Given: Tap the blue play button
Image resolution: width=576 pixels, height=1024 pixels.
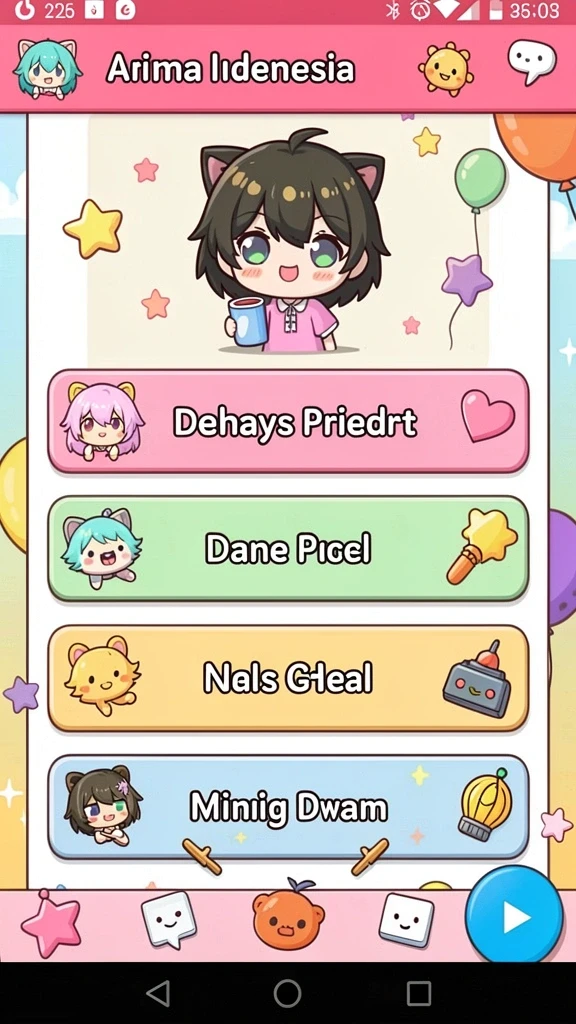Looking at the screenshot, I should point(514,918).
